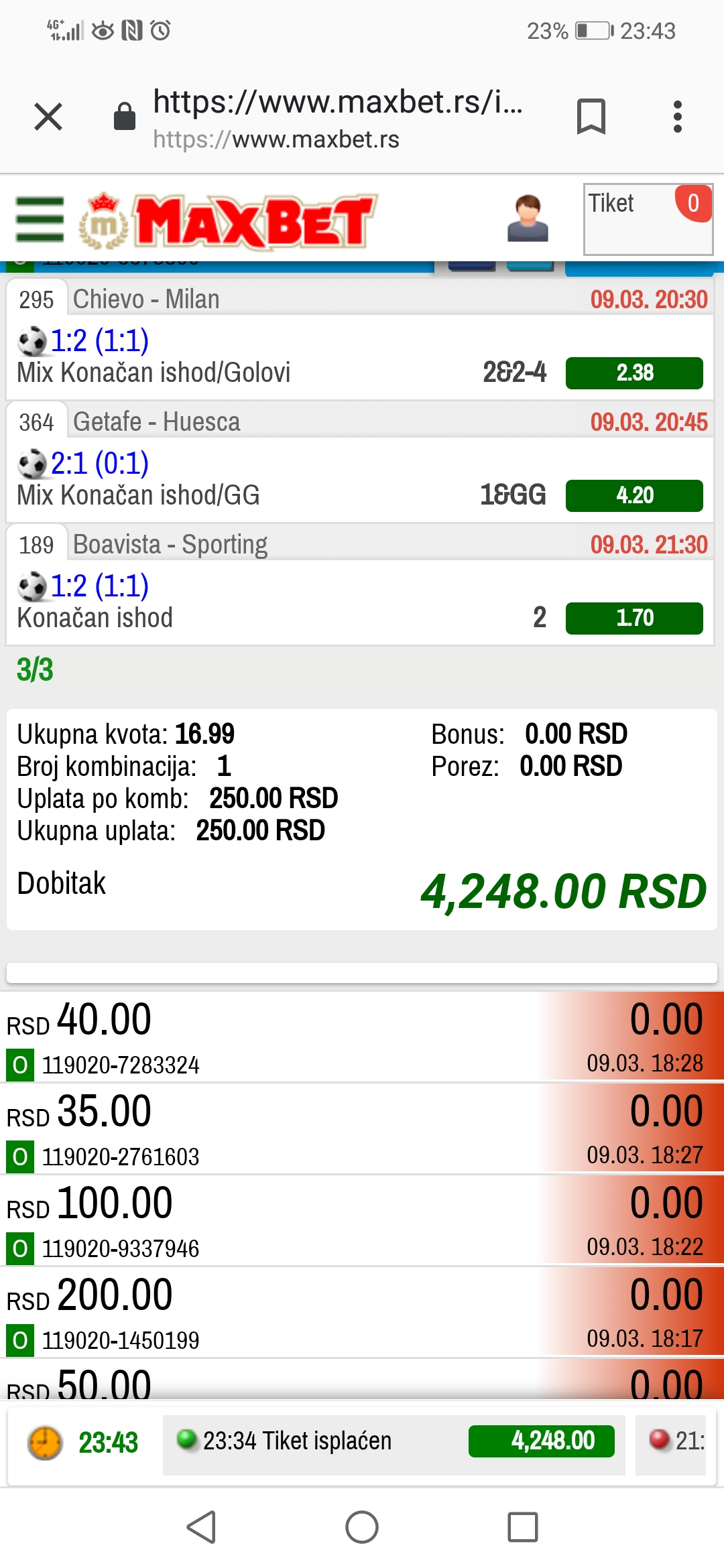Screen dimensions: 724x1568
Task: Open the Boavista - Sporting match row
Action: click(x=360, y=585)
